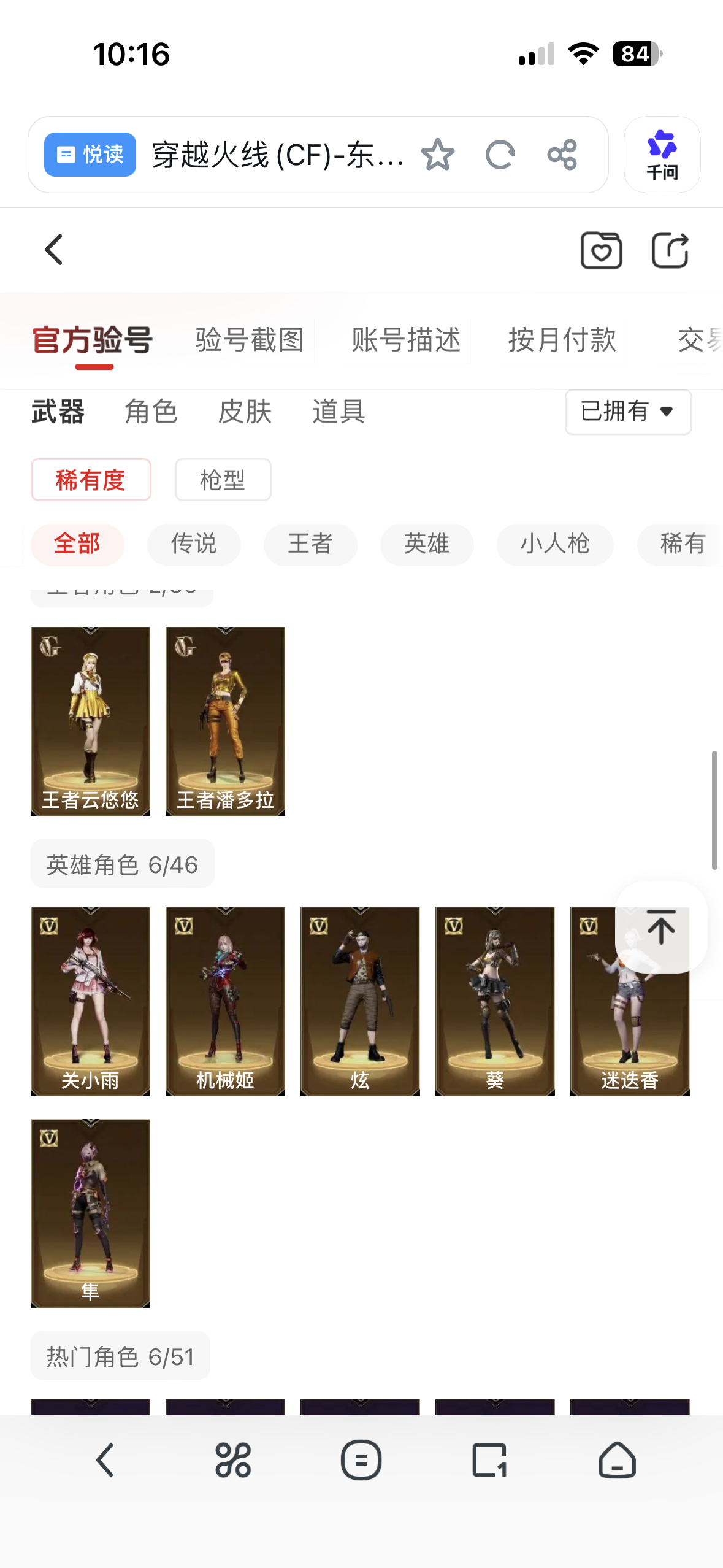Choose the 枪型 filter
Screen dimensions: 723x1568
pos(223,480)
